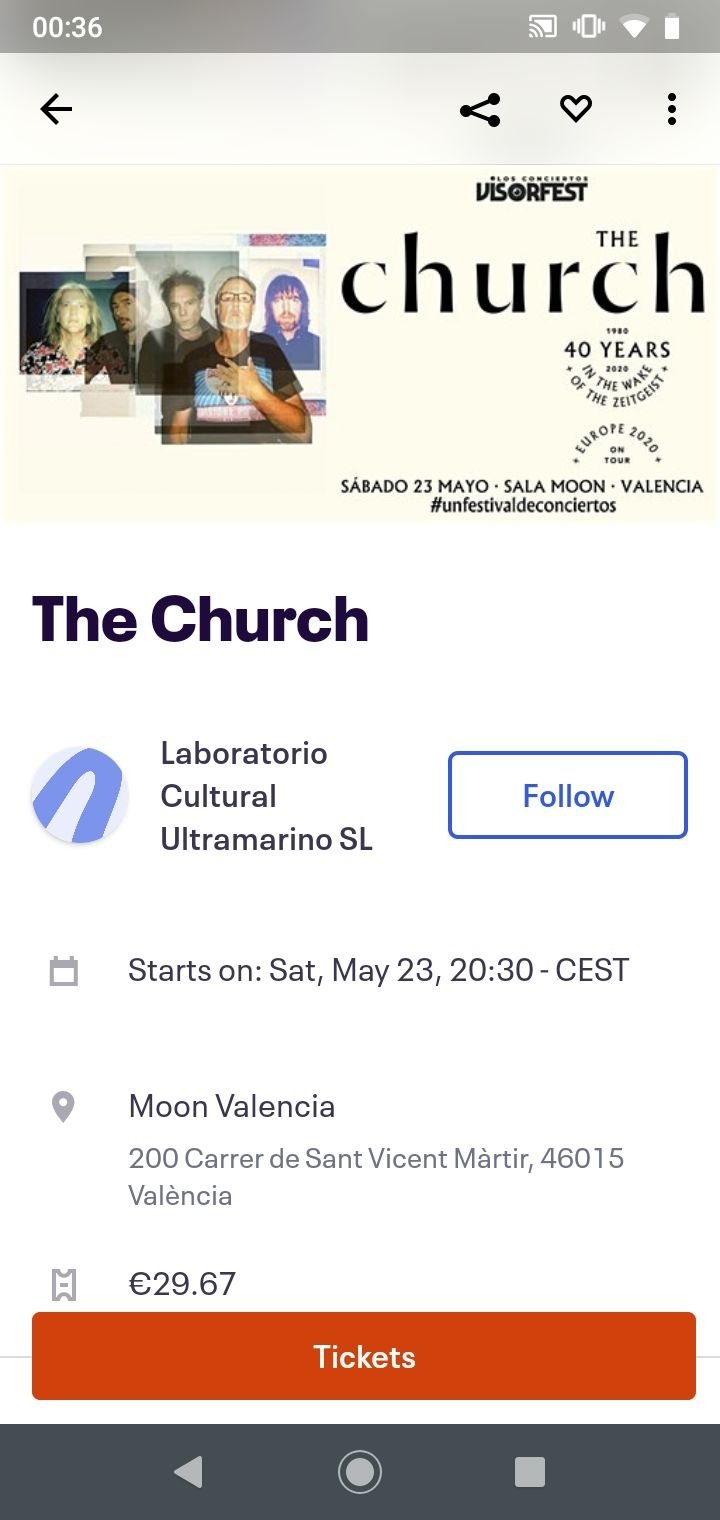
Task: Open the Tickets button
Action: pyautogui.click(x=364, y=1356)
